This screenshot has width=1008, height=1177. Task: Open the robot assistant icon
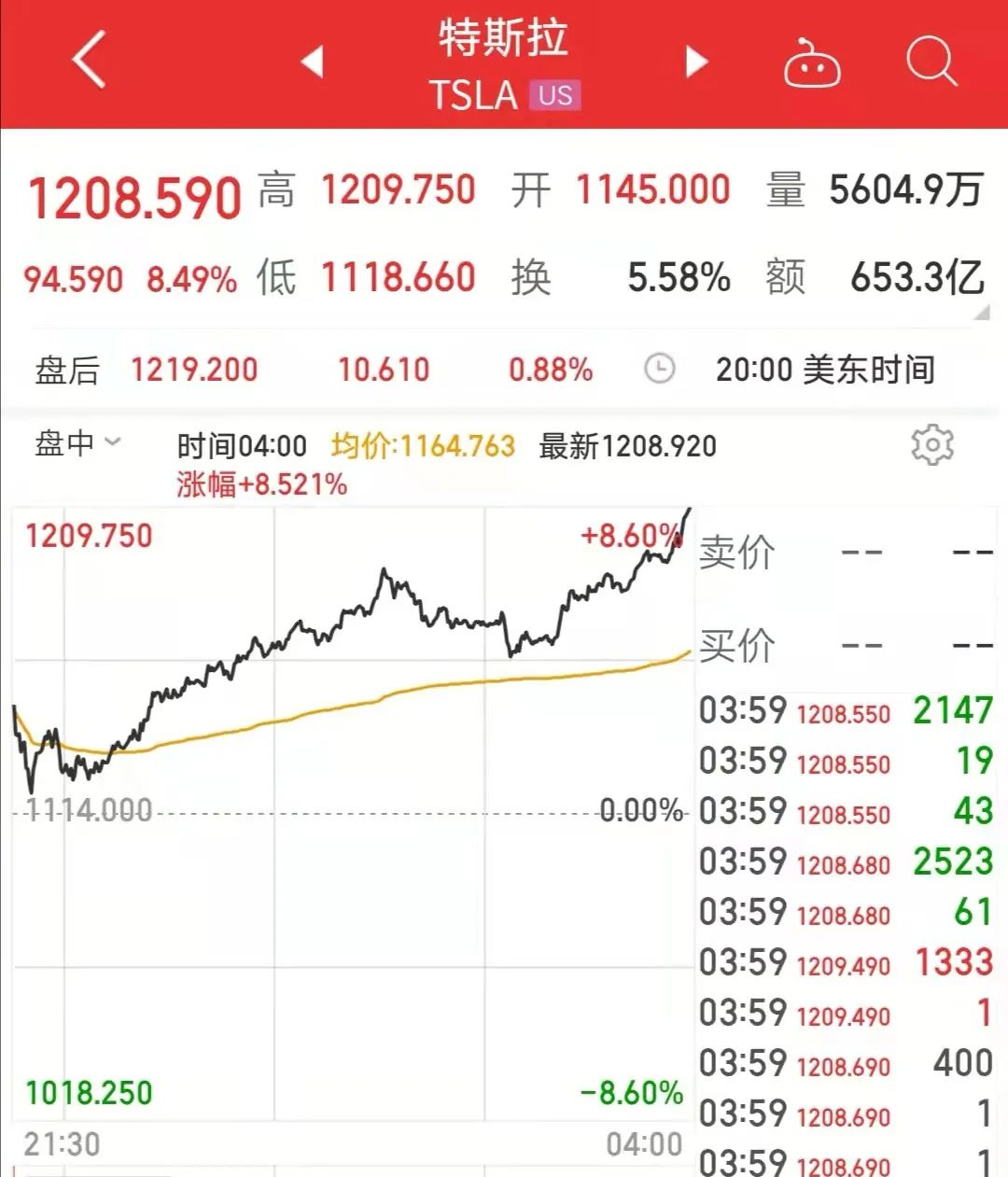coord(811,63)
